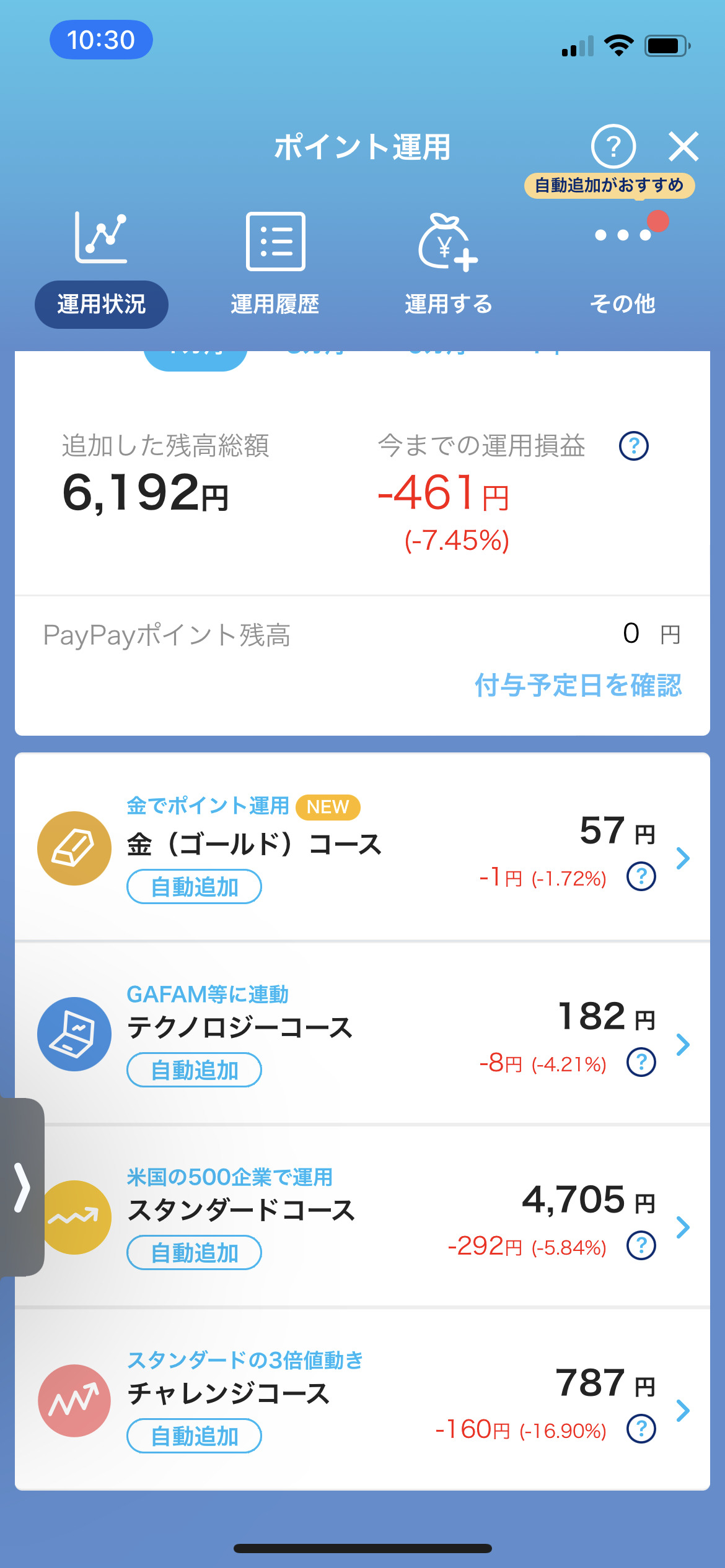Open the 運用履歴 tab

pyautogui.click(x=275, y=266)
